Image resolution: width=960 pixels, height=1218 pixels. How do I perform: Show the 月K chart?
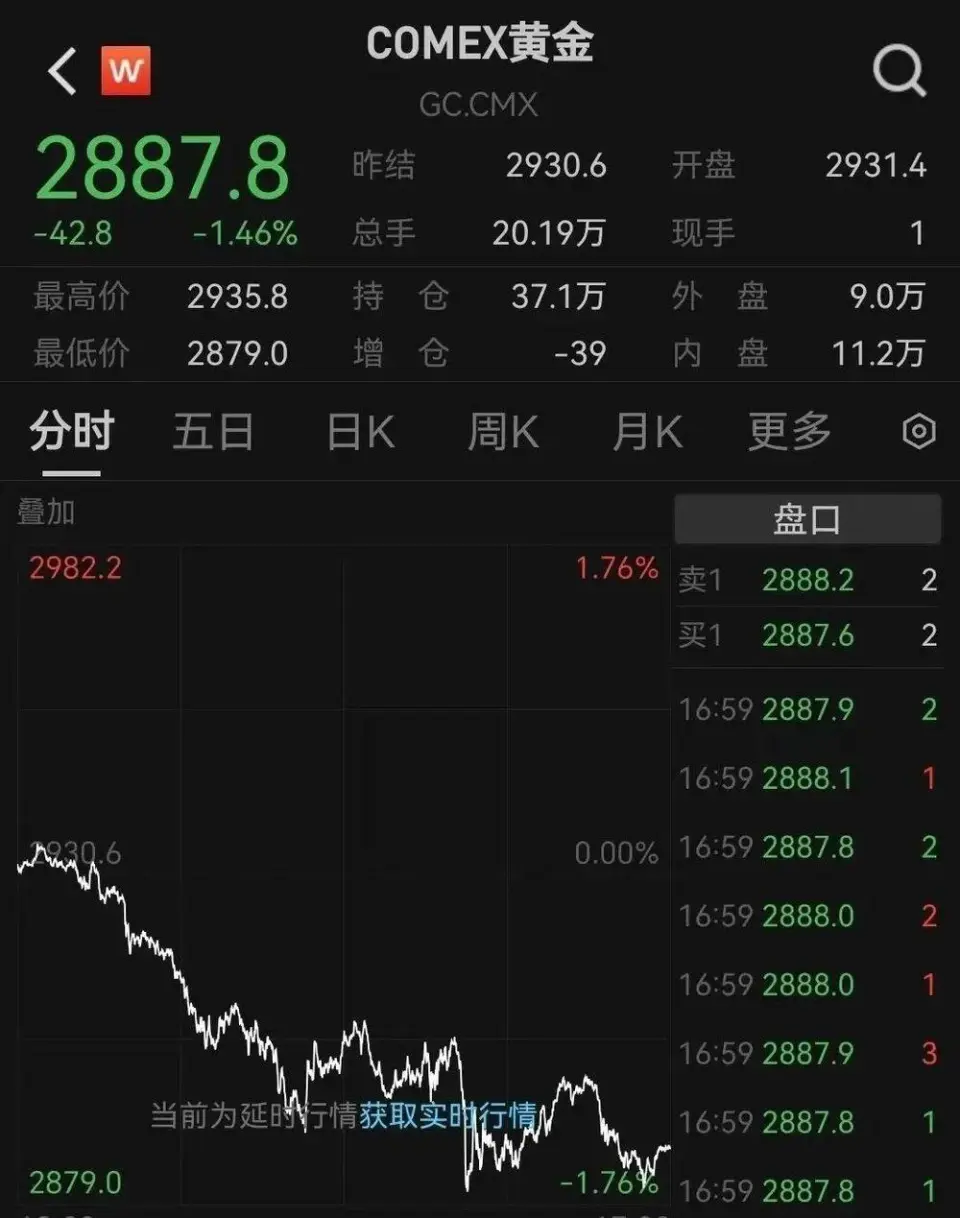point(647,432)
